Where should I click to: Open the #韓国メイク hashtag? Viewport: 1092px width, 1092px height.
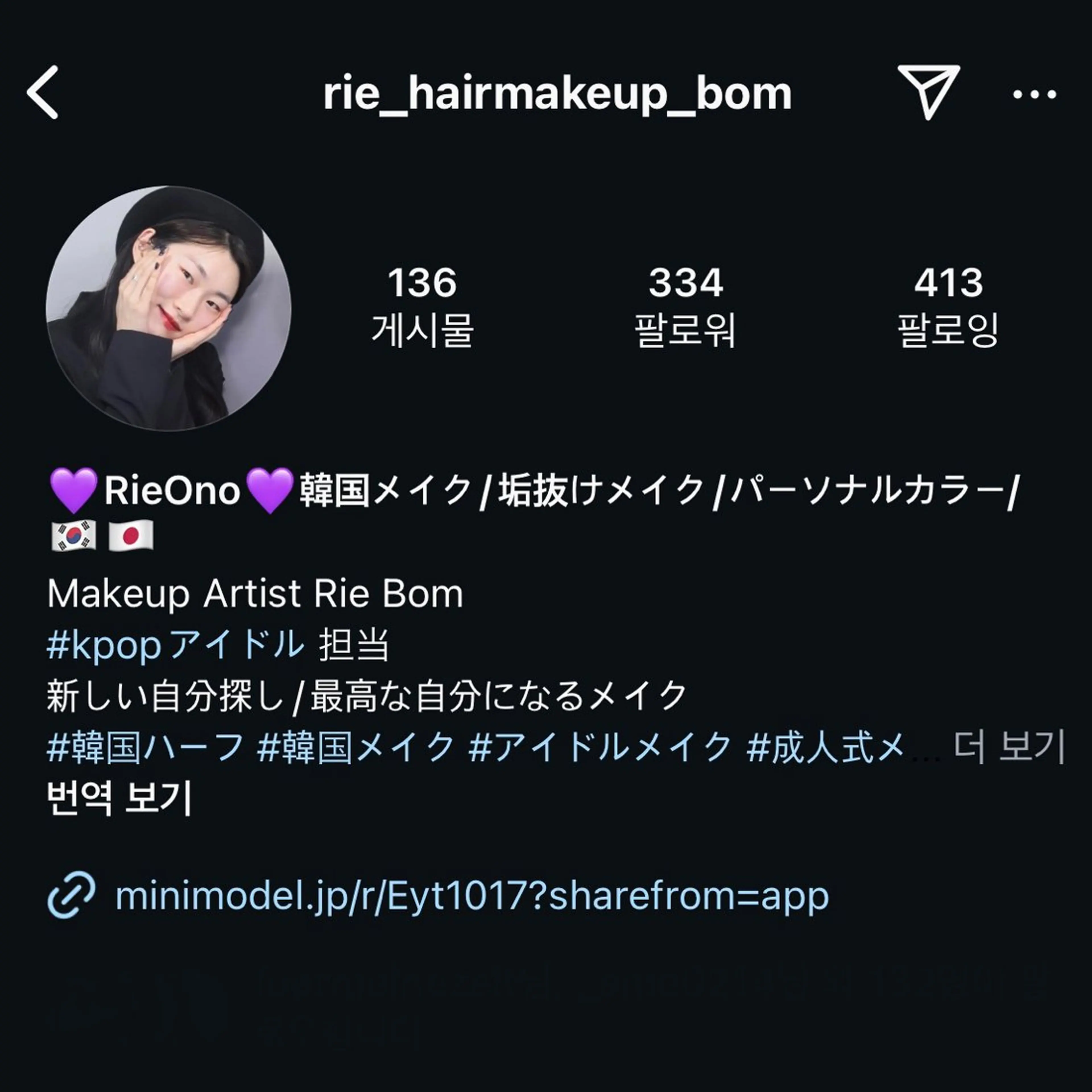355,747
